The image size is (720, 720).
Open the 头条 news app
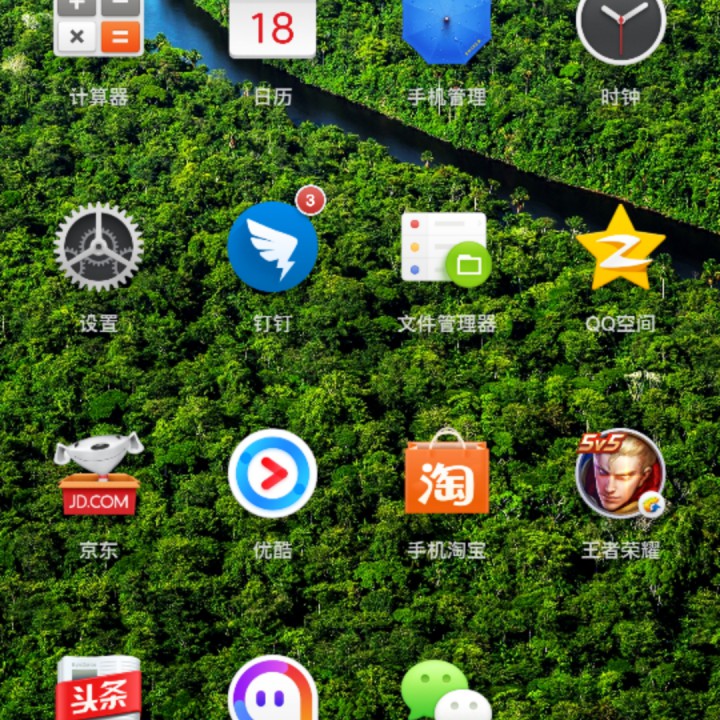point(98,690)
